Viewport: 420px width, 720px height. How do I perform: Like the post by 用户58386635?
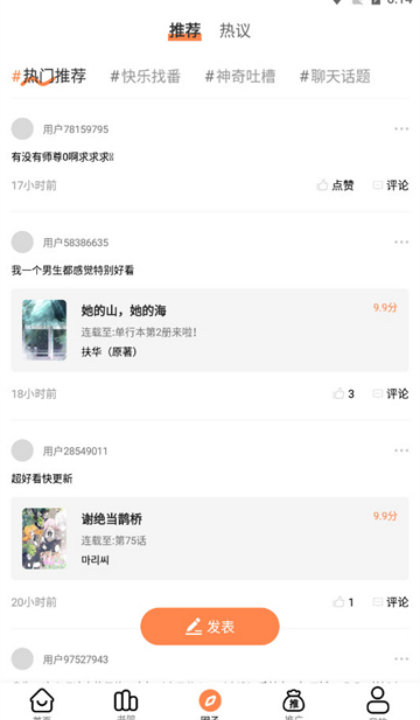(x=344, y=394)
